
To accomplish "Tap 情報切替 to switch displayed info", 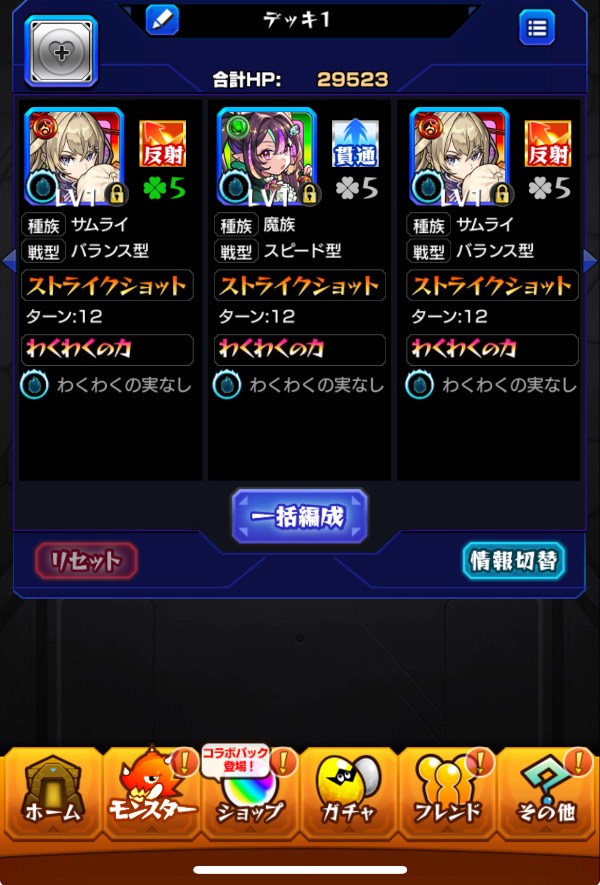I will point(514,561).
